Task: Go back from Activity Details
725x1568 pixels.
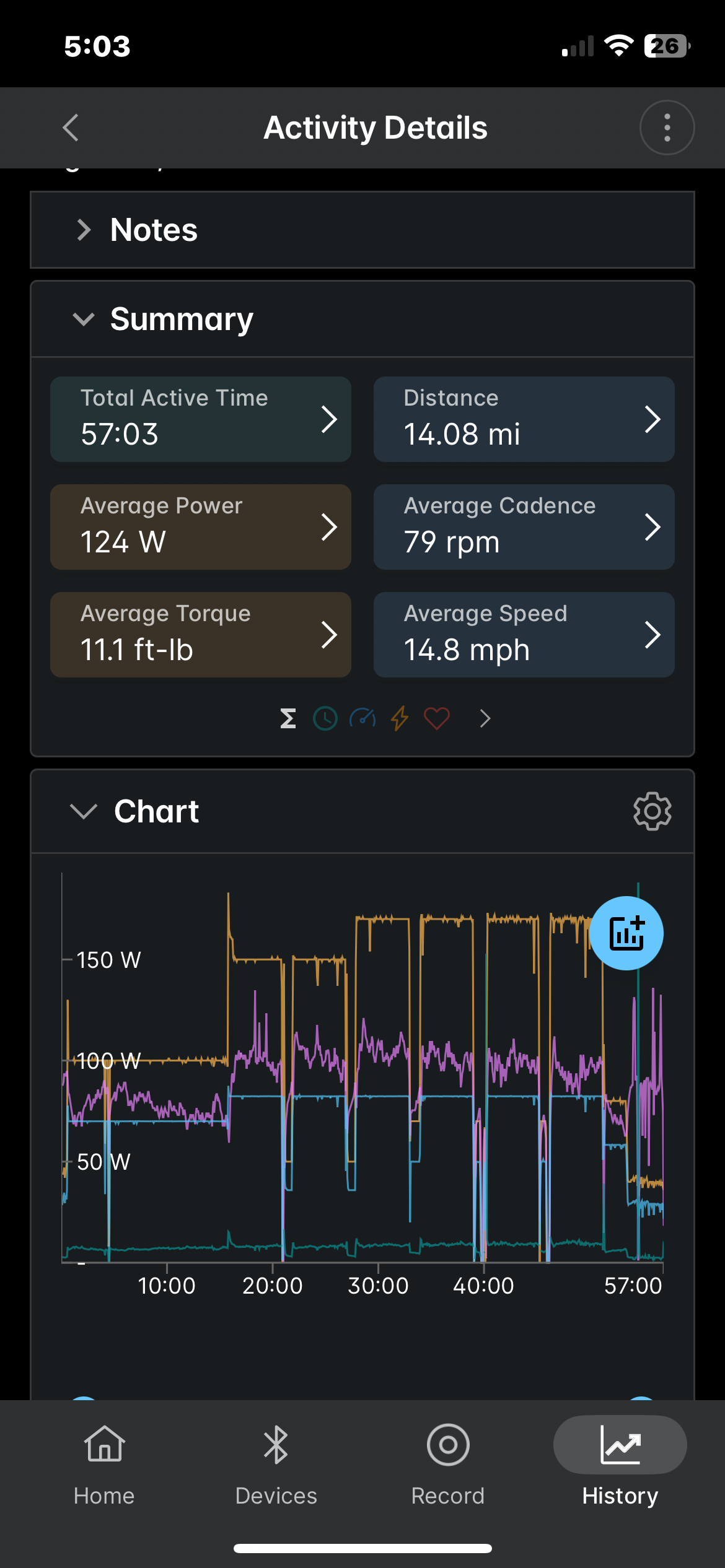Action: 71,128
